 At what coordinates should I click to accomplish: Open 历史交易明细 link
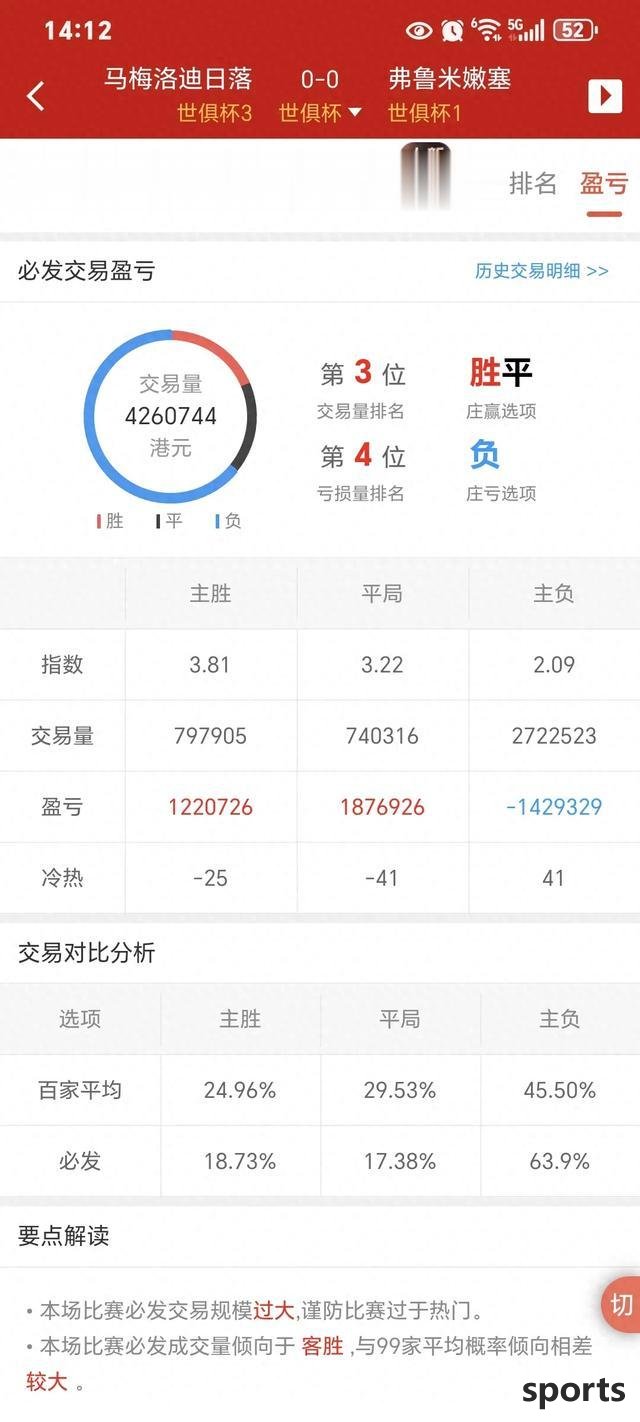tap(541, 271)
